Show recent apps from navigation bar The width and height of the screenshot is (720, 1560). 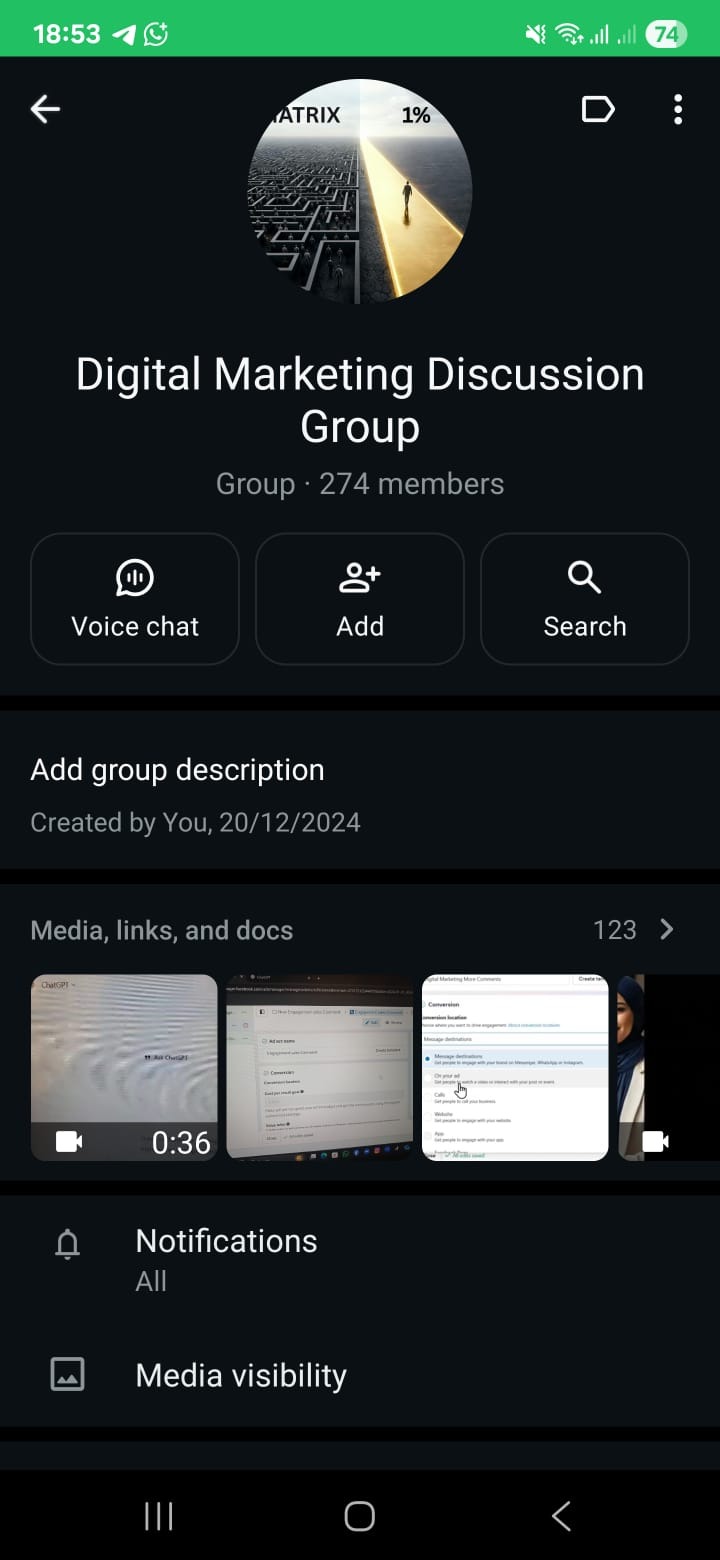click(x=159, y=1516)
